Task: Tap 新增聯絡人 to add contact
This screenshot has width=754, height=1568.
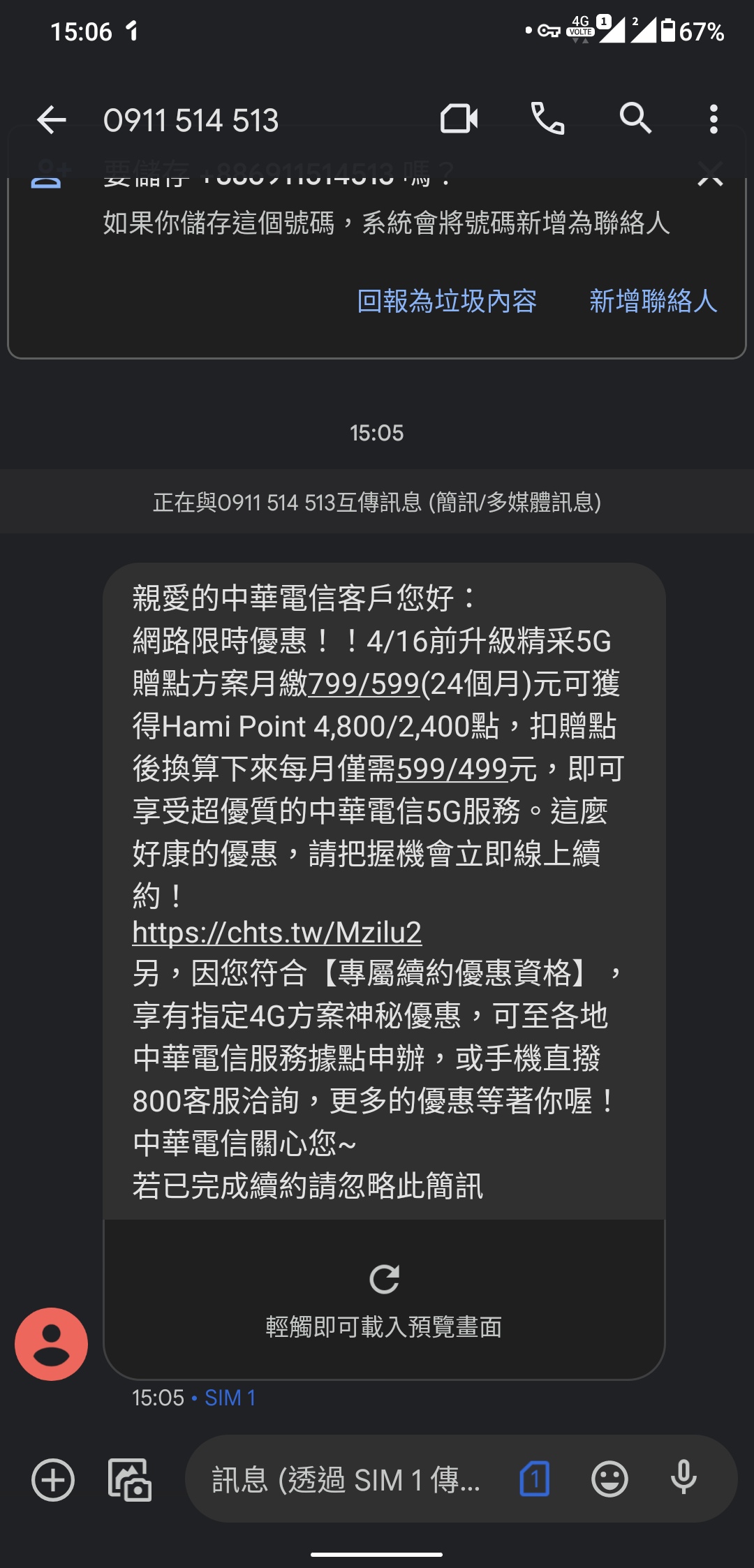Action: click(x=653, y=301)
